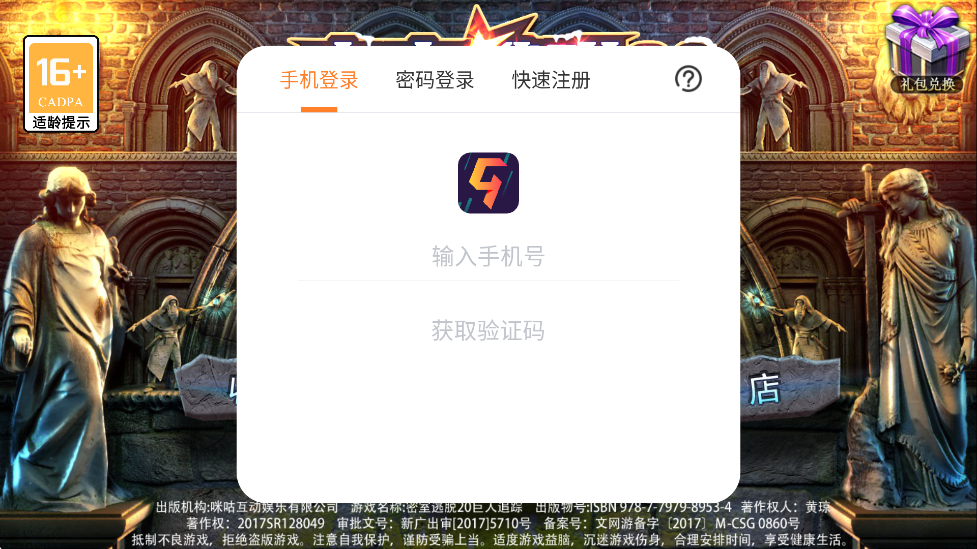Open the help question mark icon
The height and width of the screenshot is (549, 977).
click(688, 79)
